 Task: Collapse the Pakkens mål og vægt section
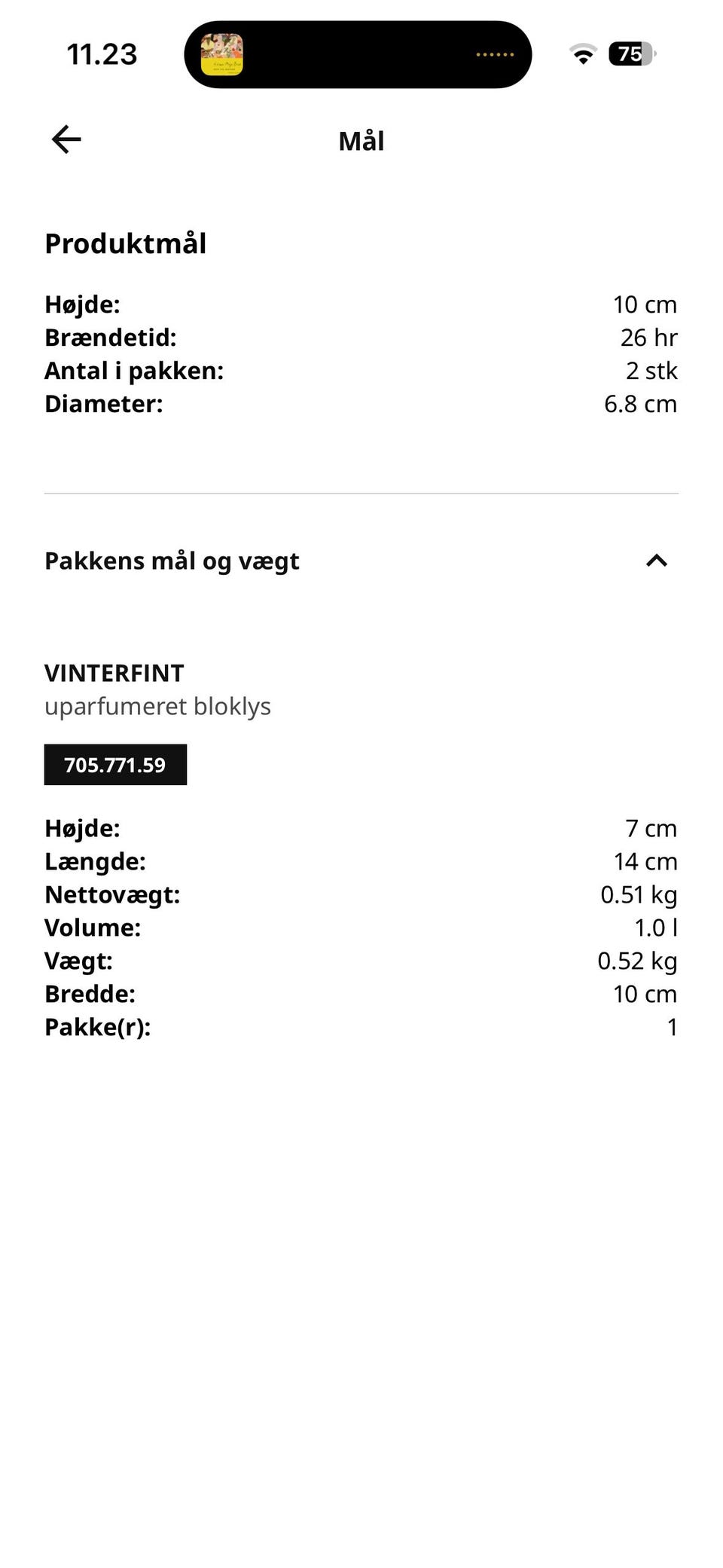tap(361, 561)
